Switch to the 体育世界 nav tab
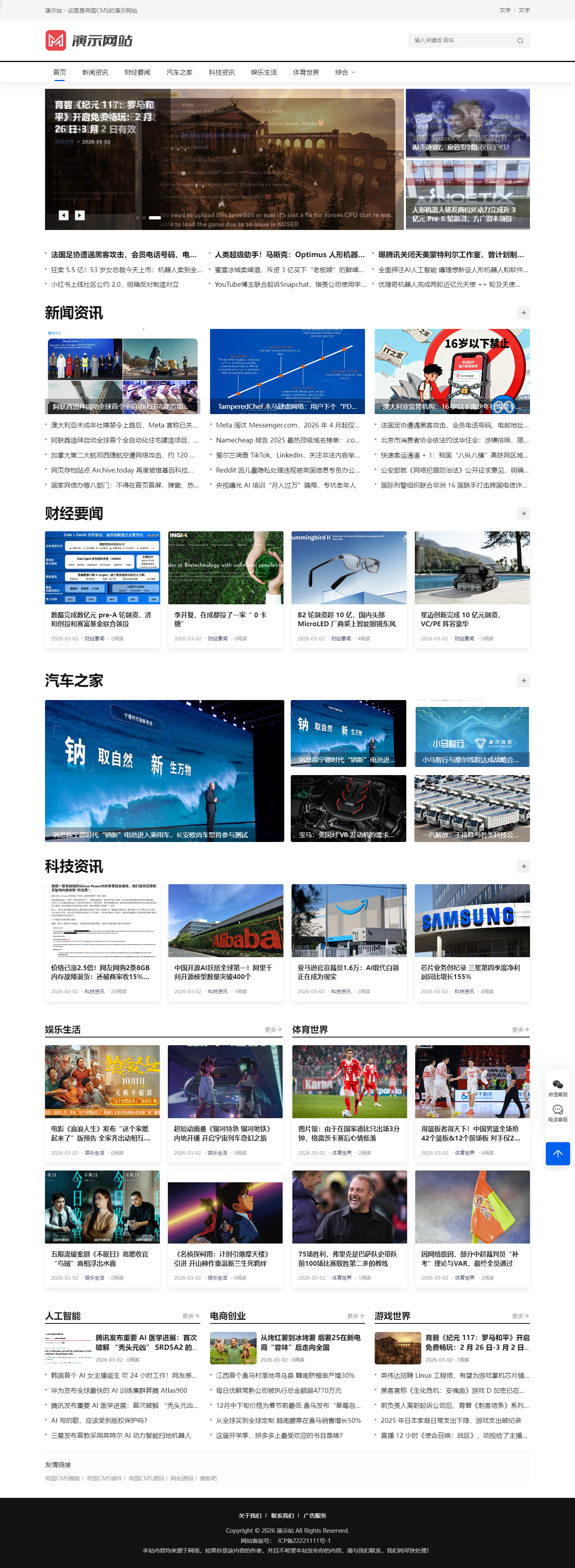Viewport: 575px width, 1568px height. pyautogui.click(x=305, y=73)
